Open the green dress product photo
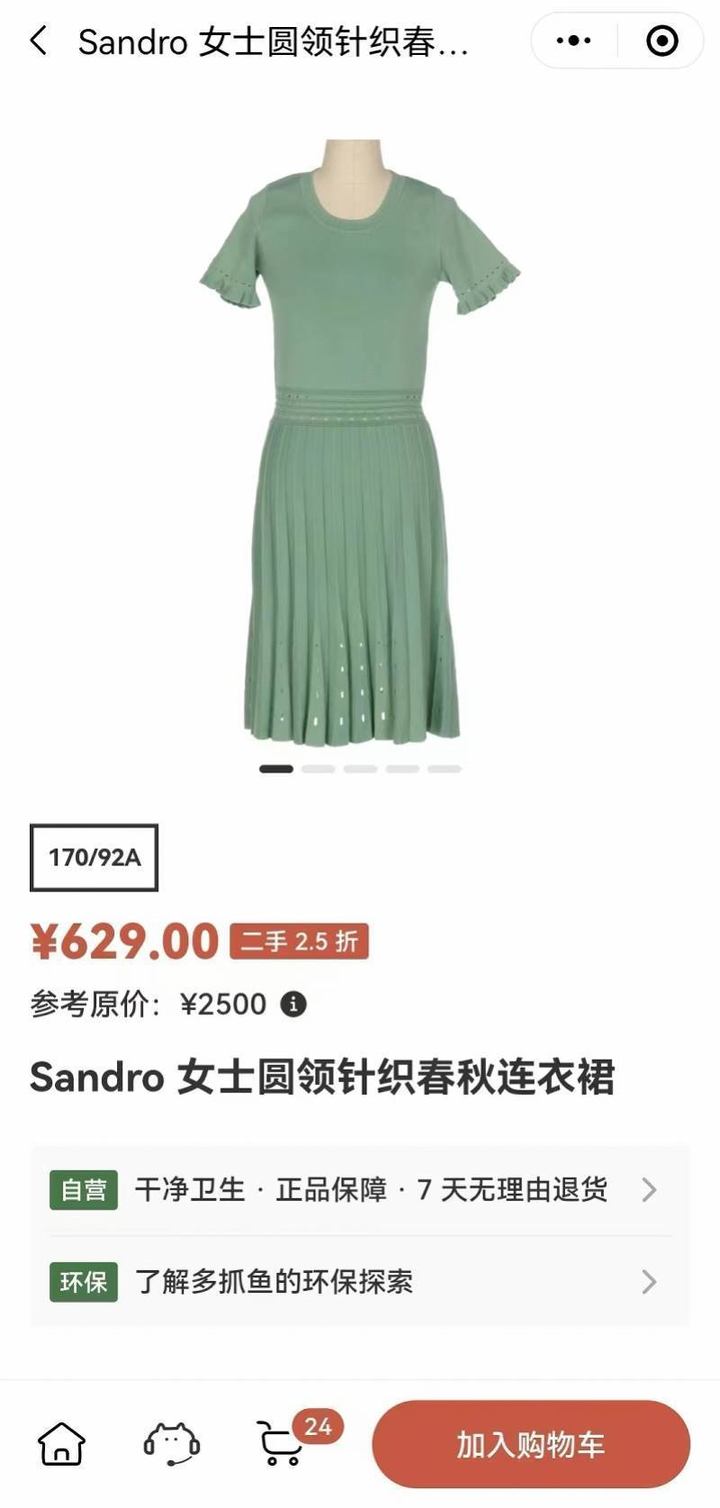720x1508 pixels. click(x=360, y=440)
